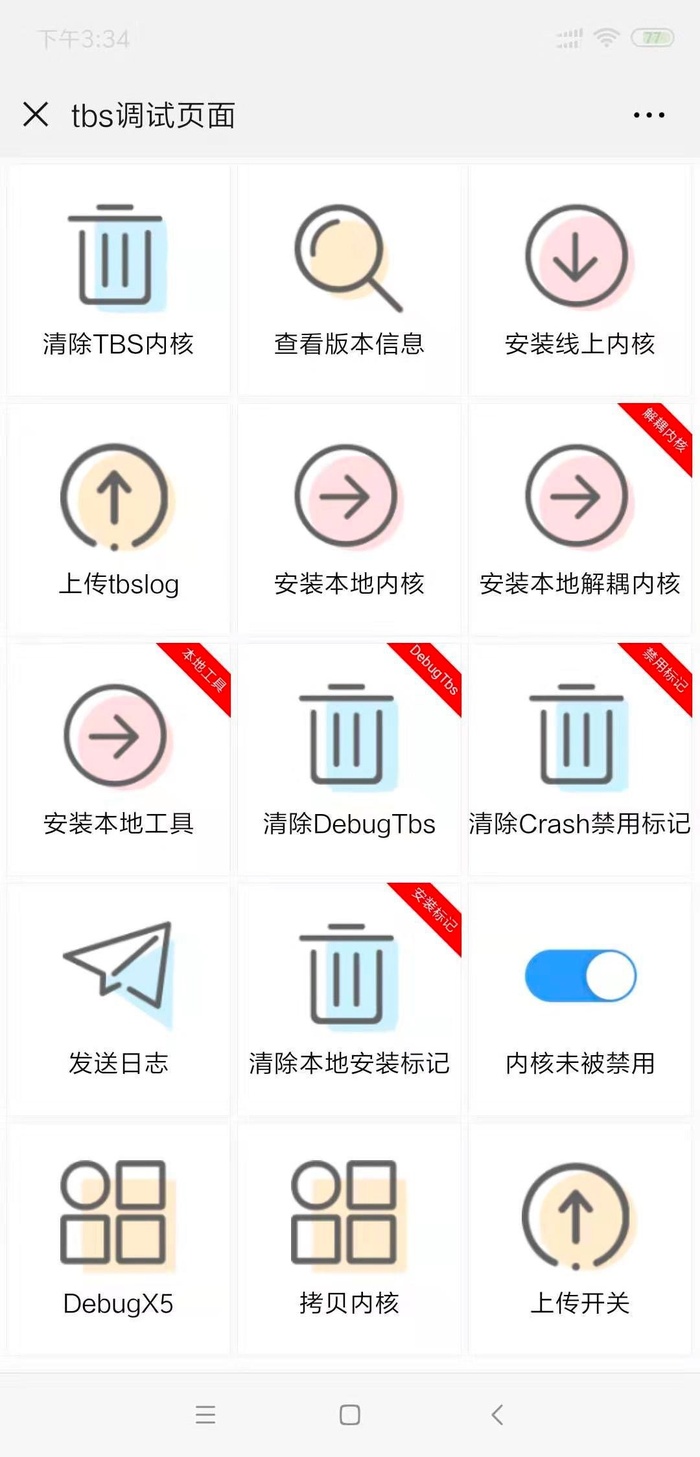
Task: Open 查看版本信息
Action: (x=349, y=280)
